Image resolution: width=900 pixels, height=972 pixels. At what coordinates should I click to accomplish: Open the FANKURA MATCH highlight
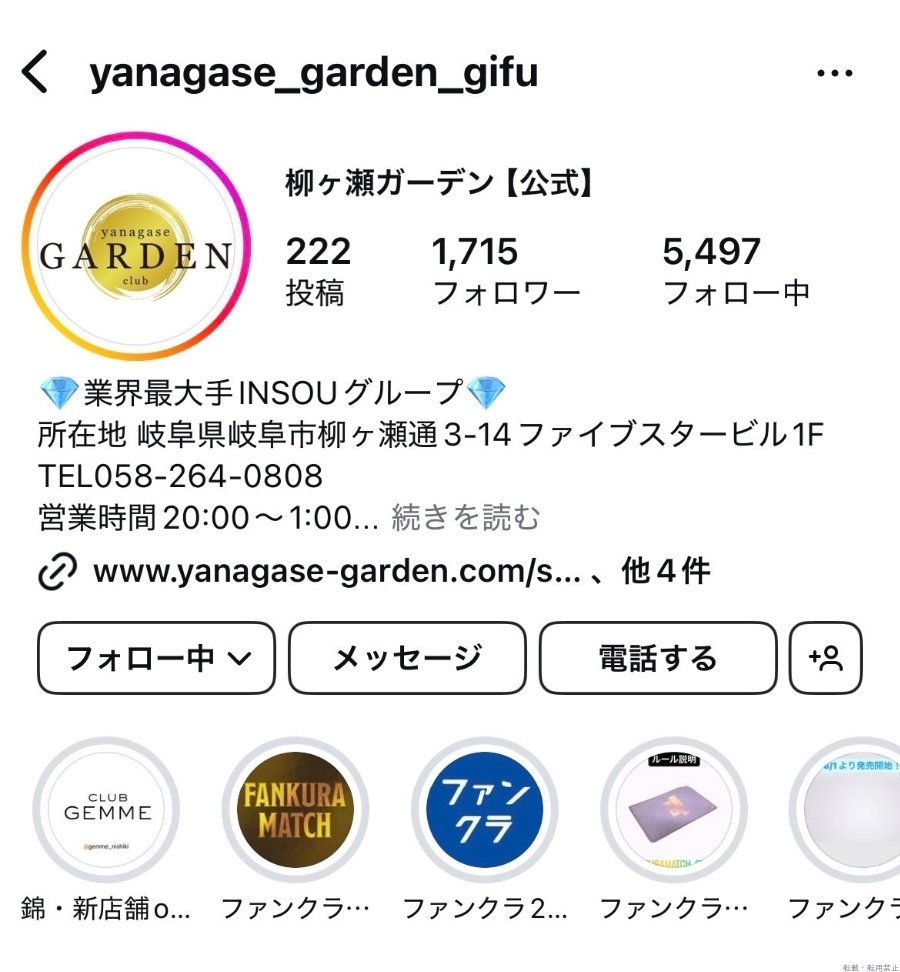click(x=295, y=810)
